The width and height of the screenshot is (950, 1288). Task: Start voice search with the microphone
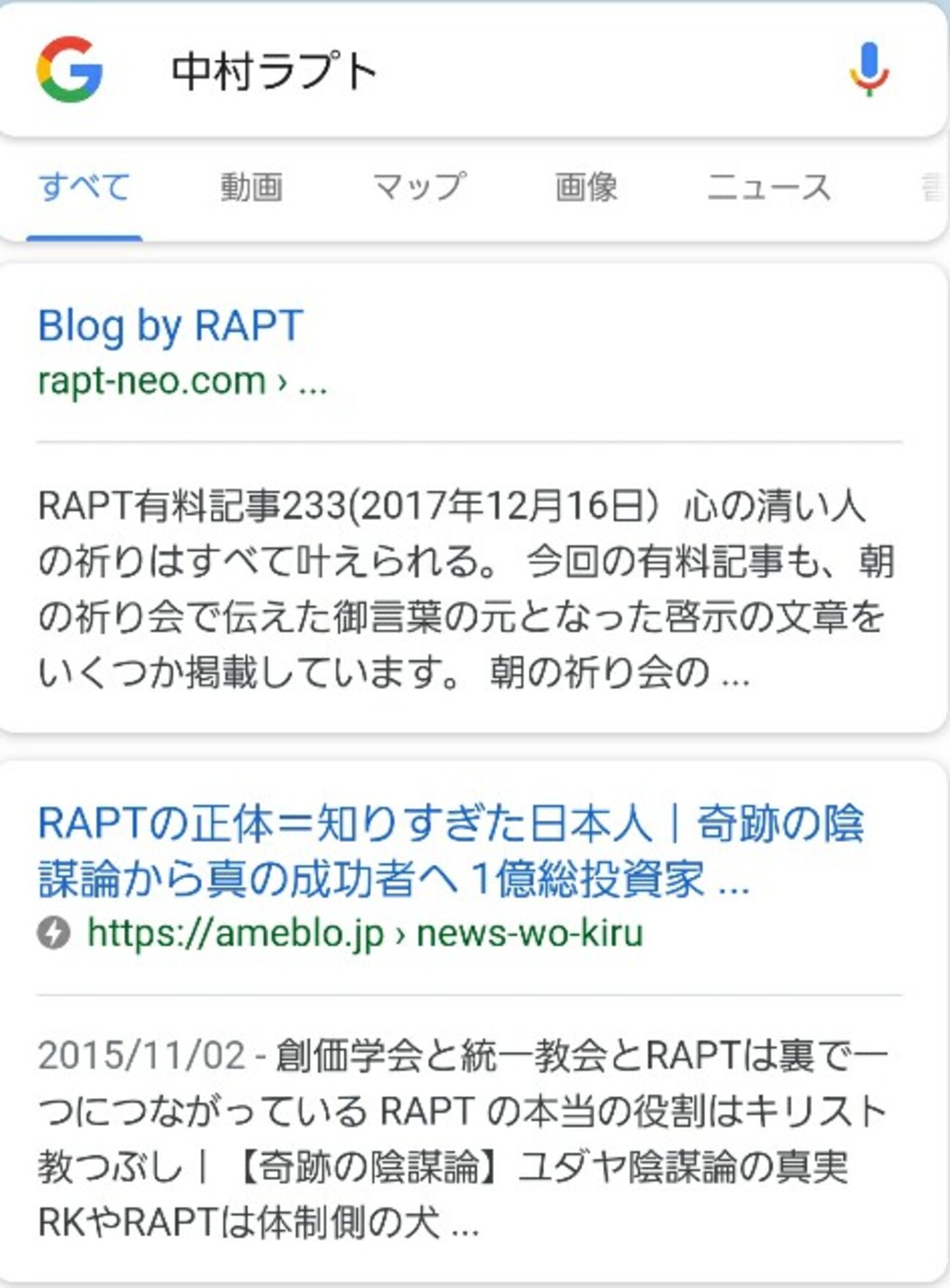click(x=868, y=70)
